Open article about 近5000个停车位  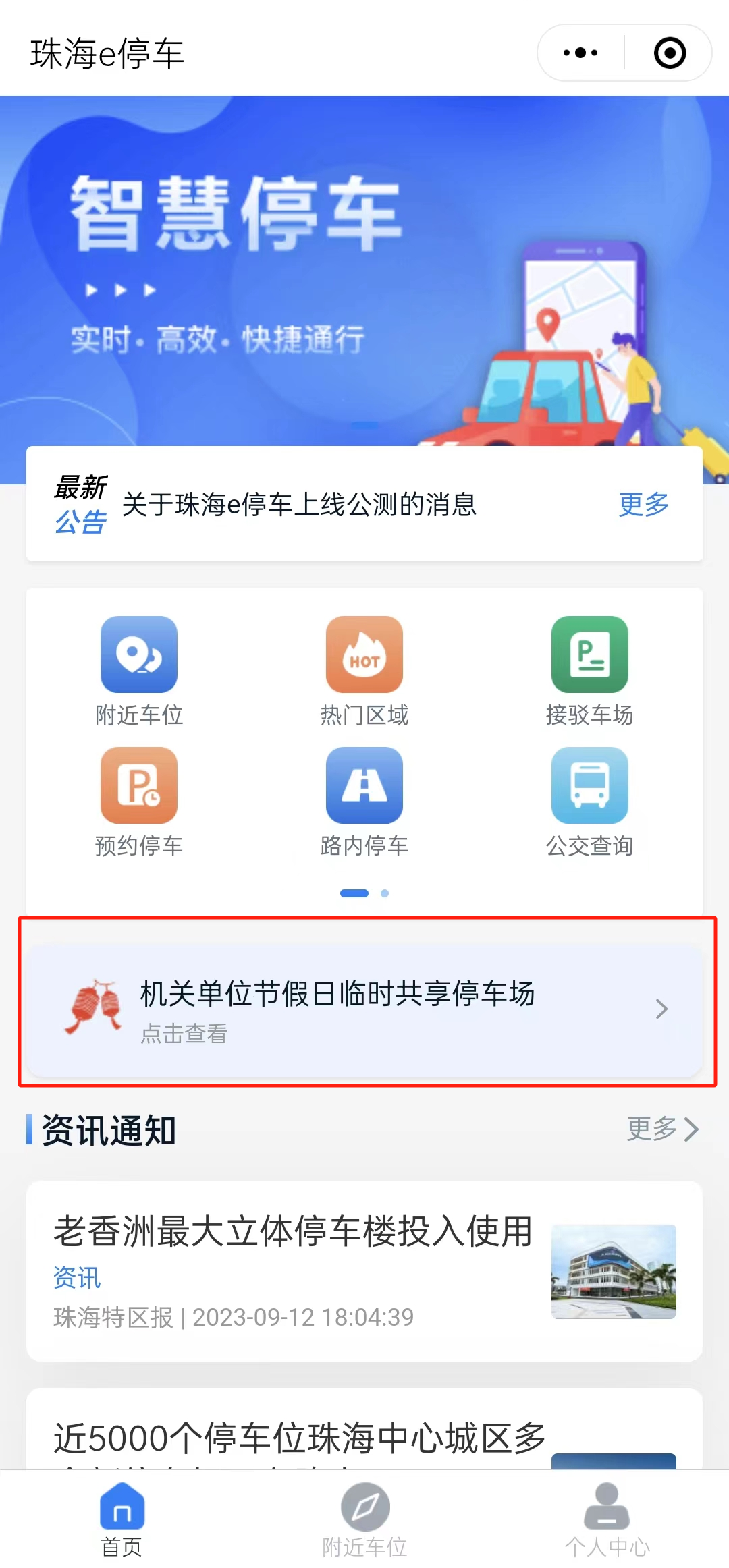364,1428
